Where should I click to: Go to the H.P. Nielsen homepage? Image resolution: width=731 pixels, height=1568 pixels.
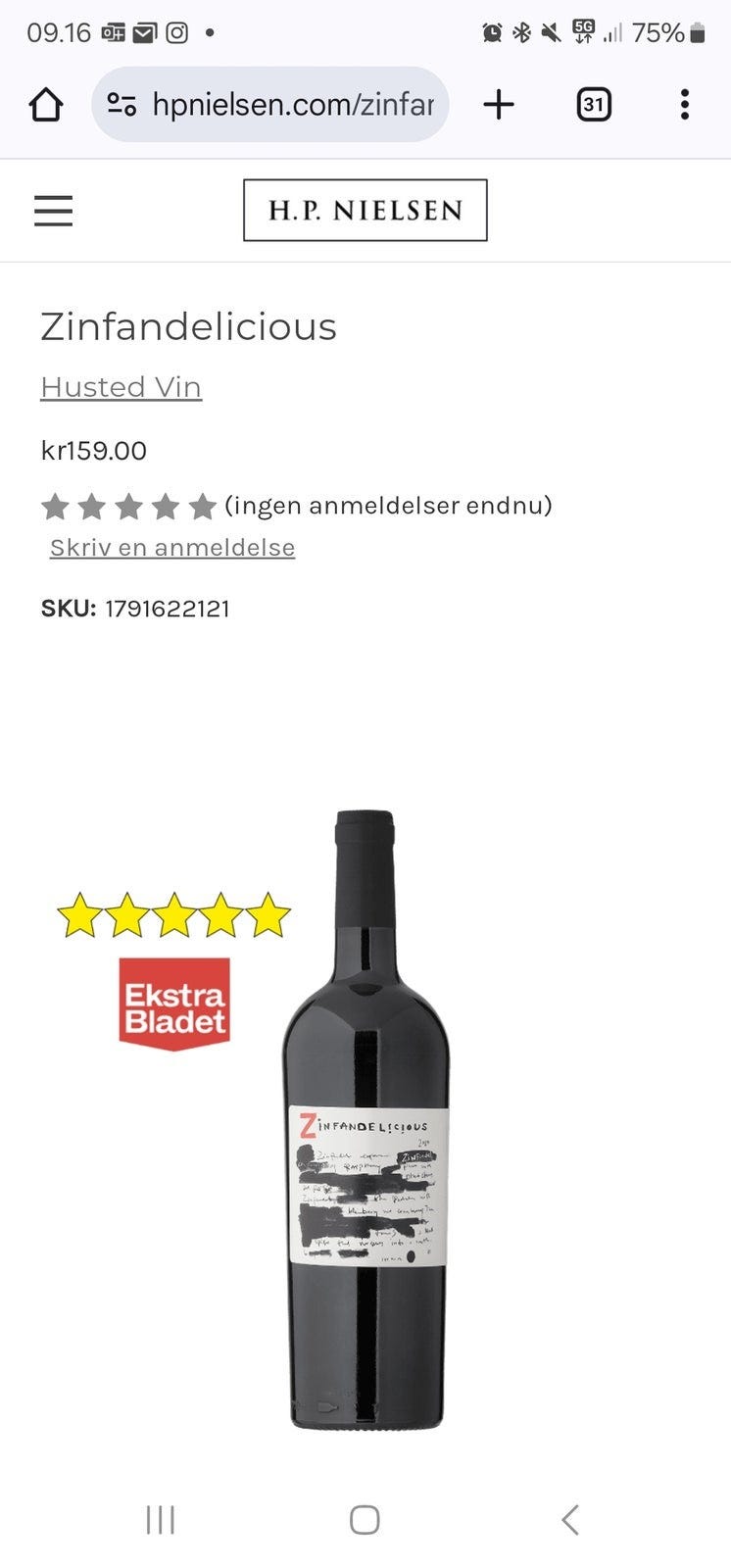click(x=365, y=211)
